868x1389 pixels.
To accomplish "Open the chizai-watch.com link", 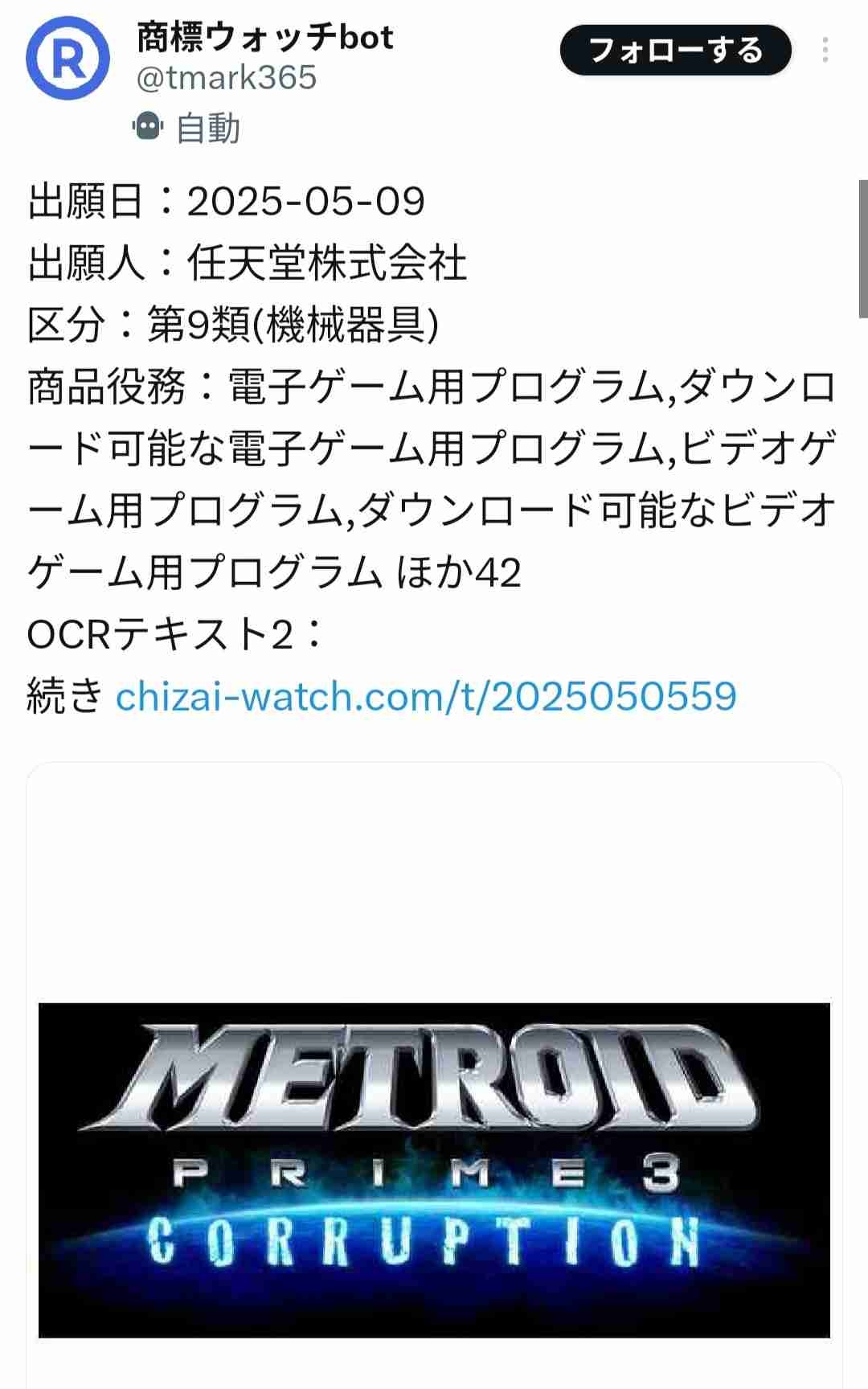I will point(426,696).
